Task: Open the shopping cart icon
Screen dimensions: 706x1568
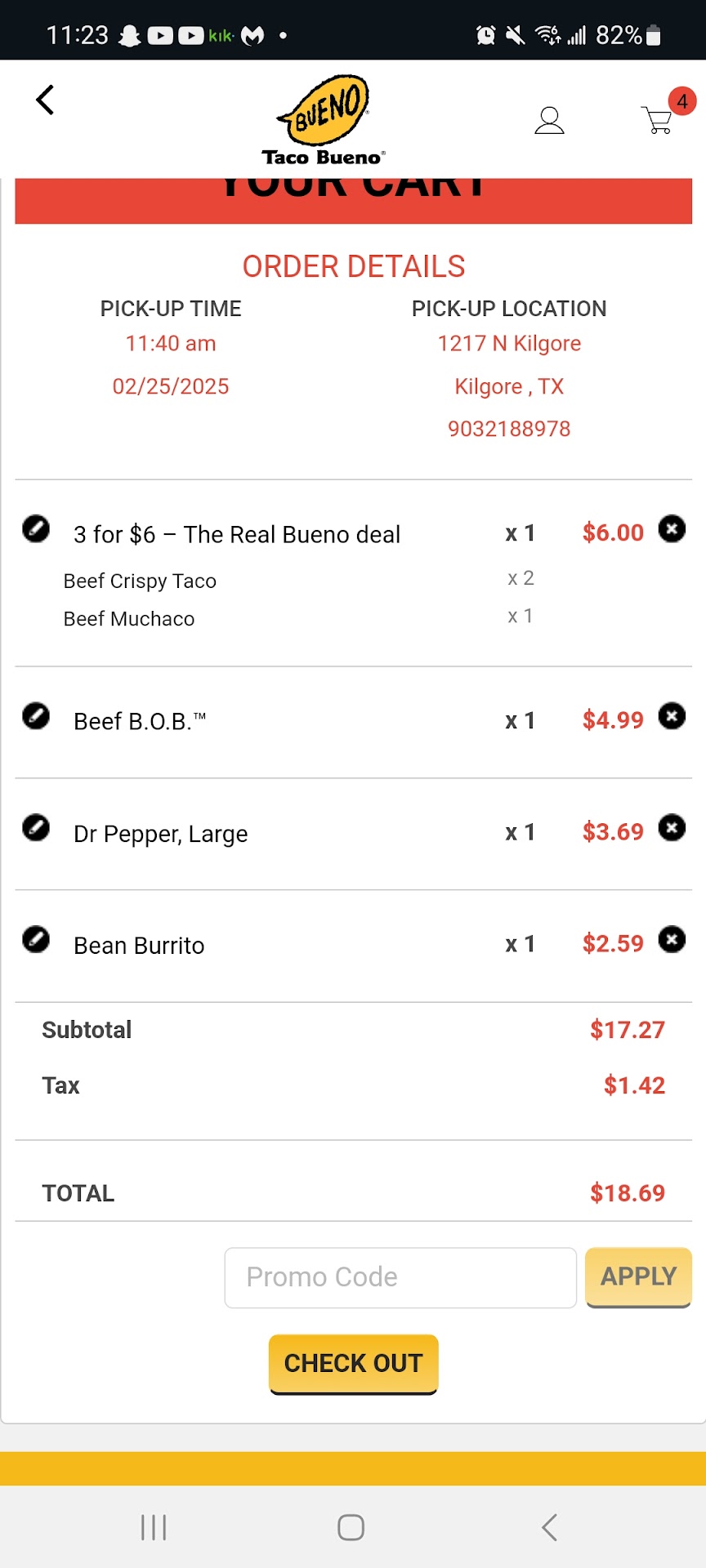Action: click(659, 119)
